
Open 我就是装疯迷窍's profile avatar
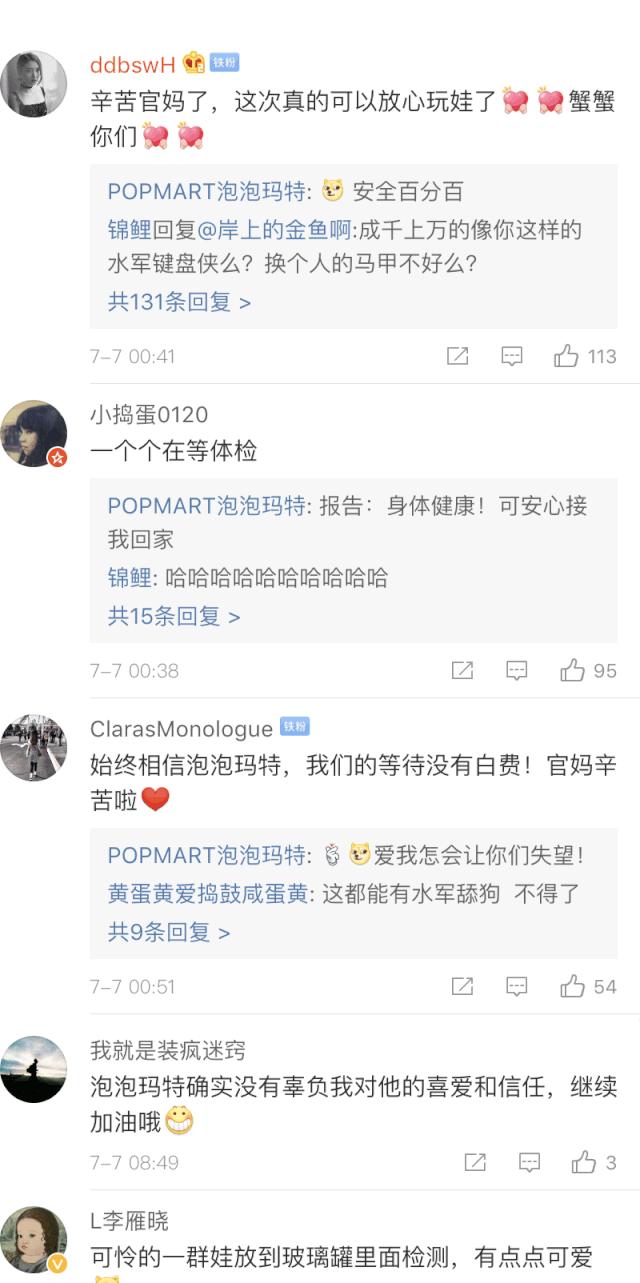pos(33,1069)
